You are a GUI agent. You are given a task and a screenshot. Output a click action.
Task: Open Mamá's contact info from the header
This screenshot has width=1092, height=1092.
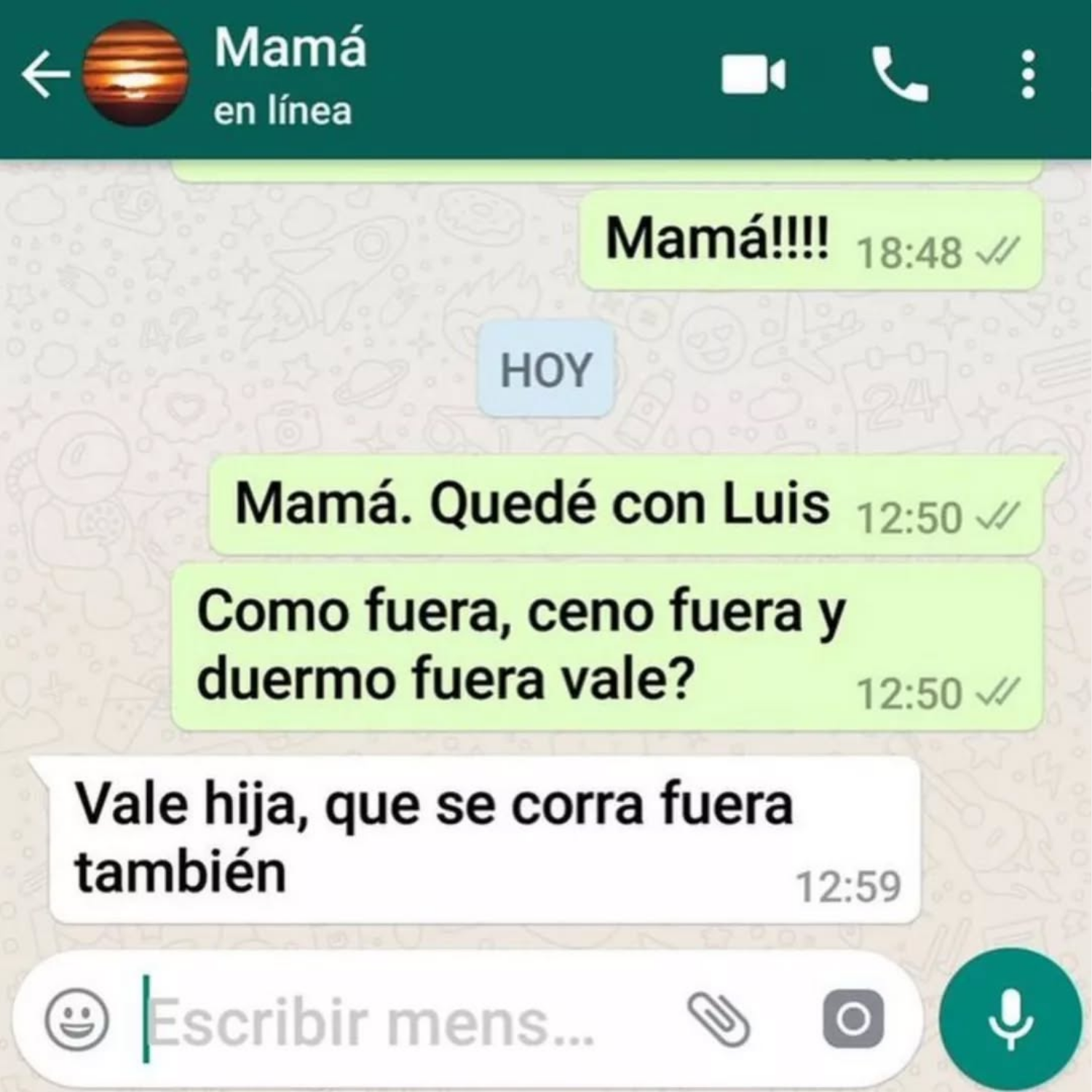(x=290, y=74)
